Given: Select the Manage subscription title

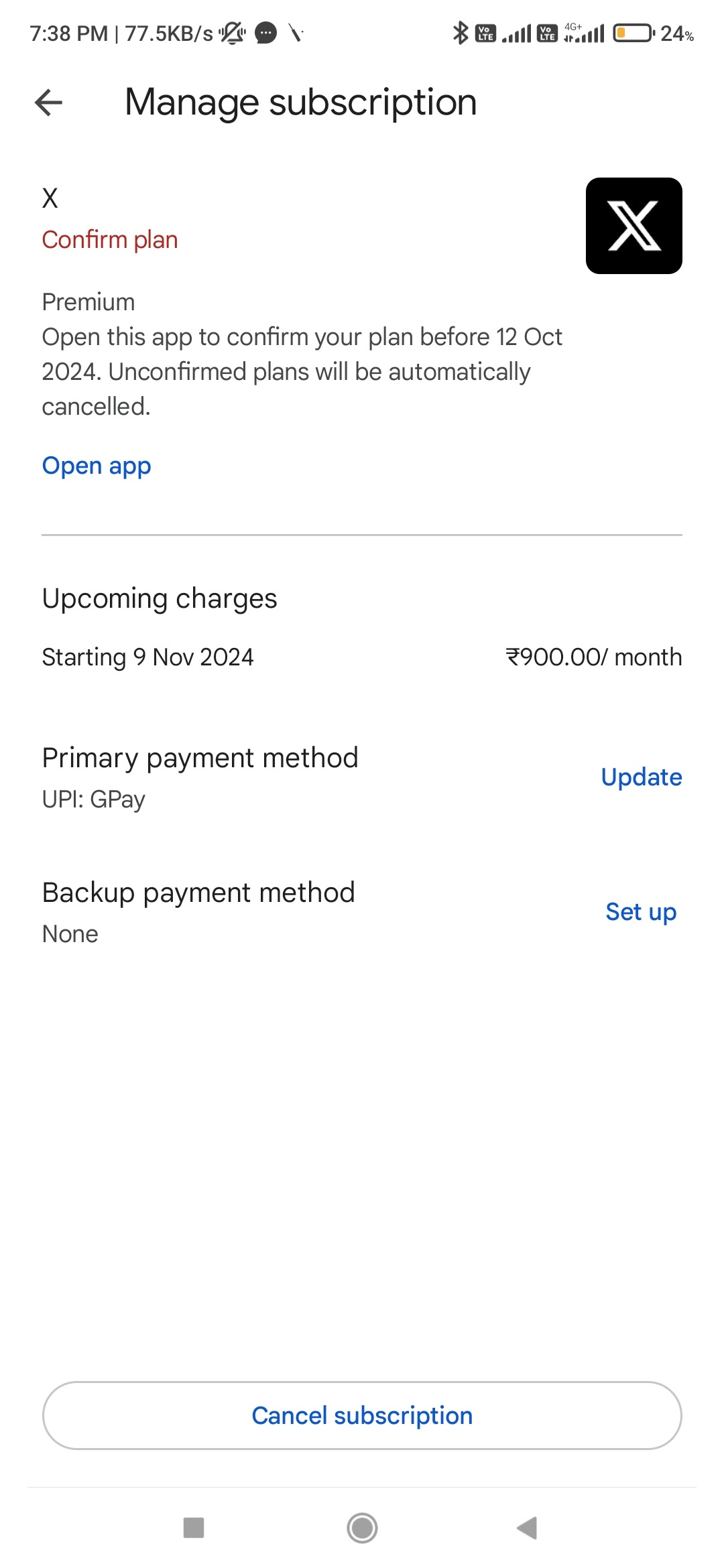Looking at the screenshot, I should click(300, 102).
